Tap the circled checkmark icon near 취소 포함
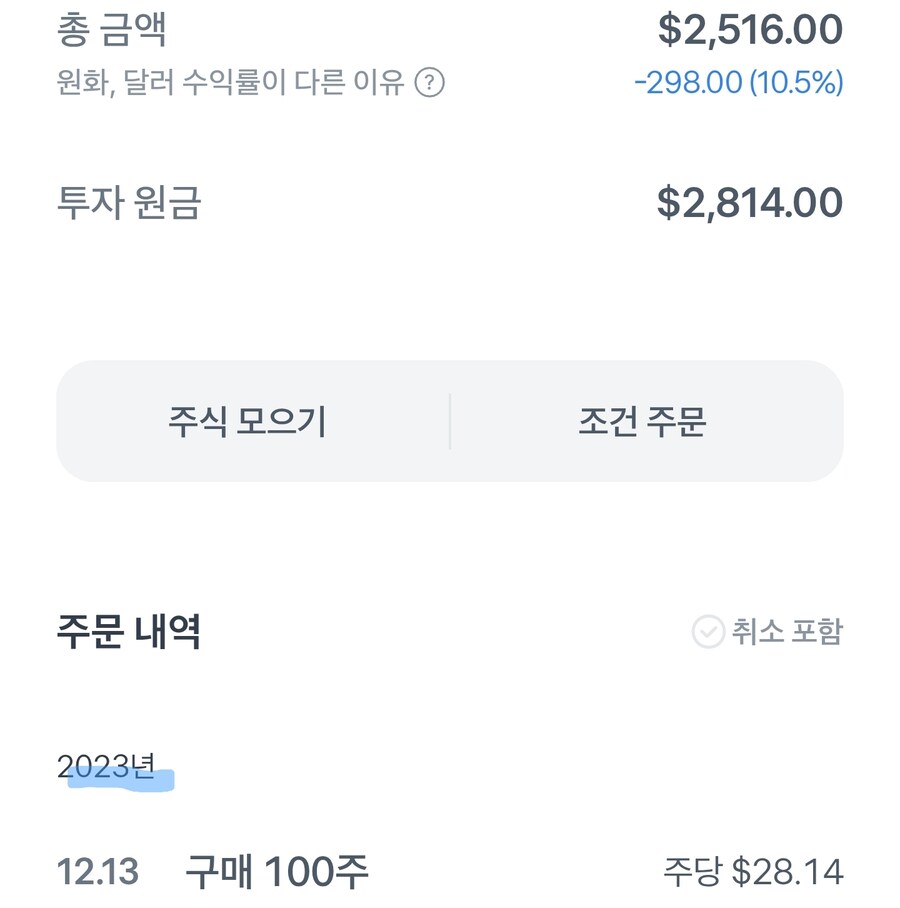The height and width of the screenshot is (908, 900). pyautogui.click(x=709, y=631)
